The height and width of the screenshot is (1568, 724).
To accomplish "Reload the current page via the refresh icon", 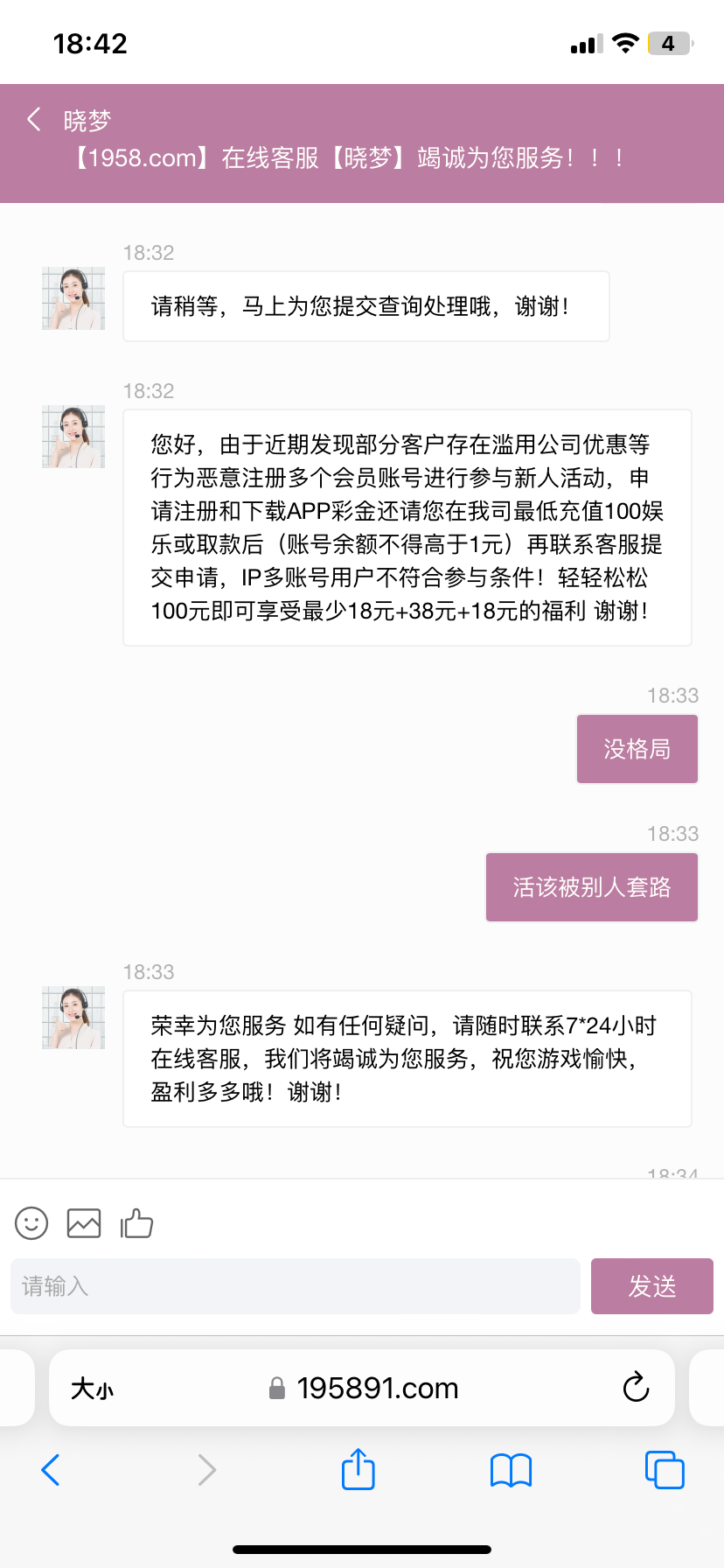I will pyautogui.click(x=636, y=1388).
